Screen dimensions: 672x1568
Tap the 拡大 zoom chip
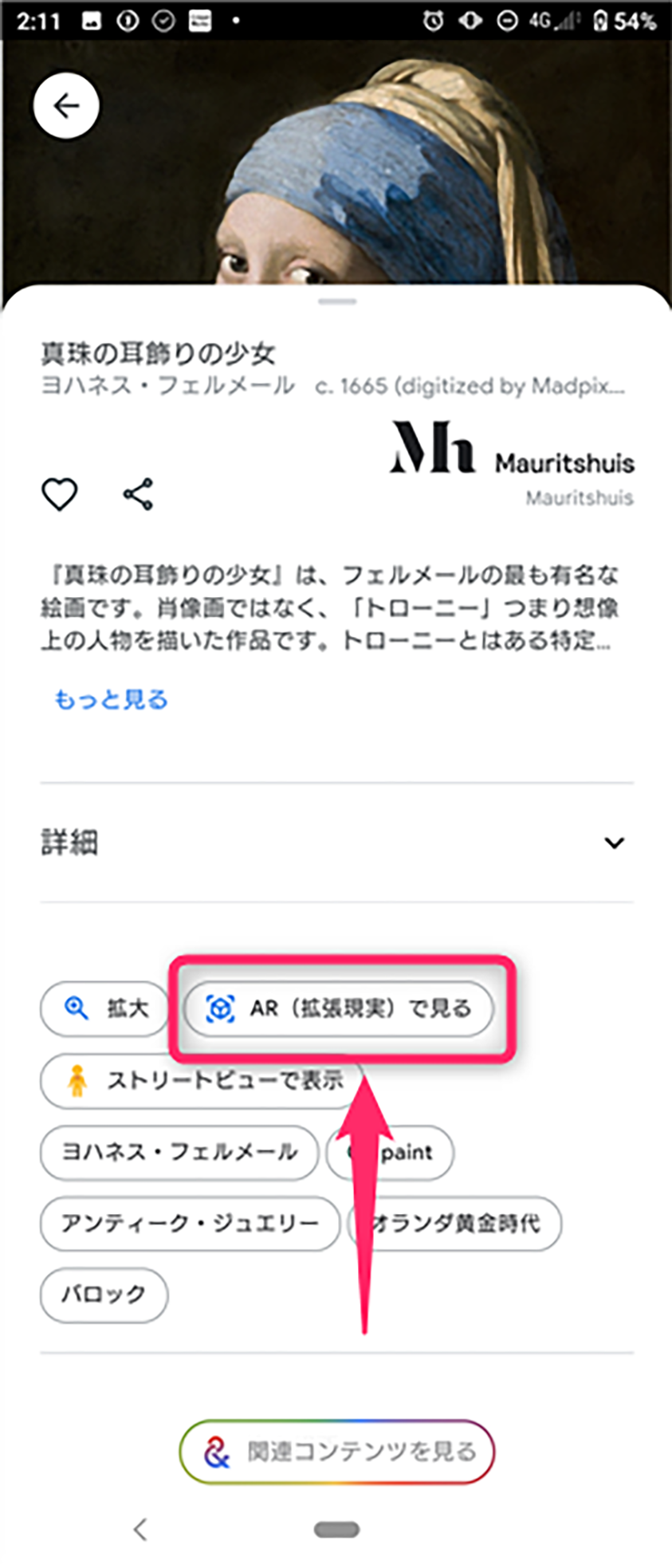104,1008
